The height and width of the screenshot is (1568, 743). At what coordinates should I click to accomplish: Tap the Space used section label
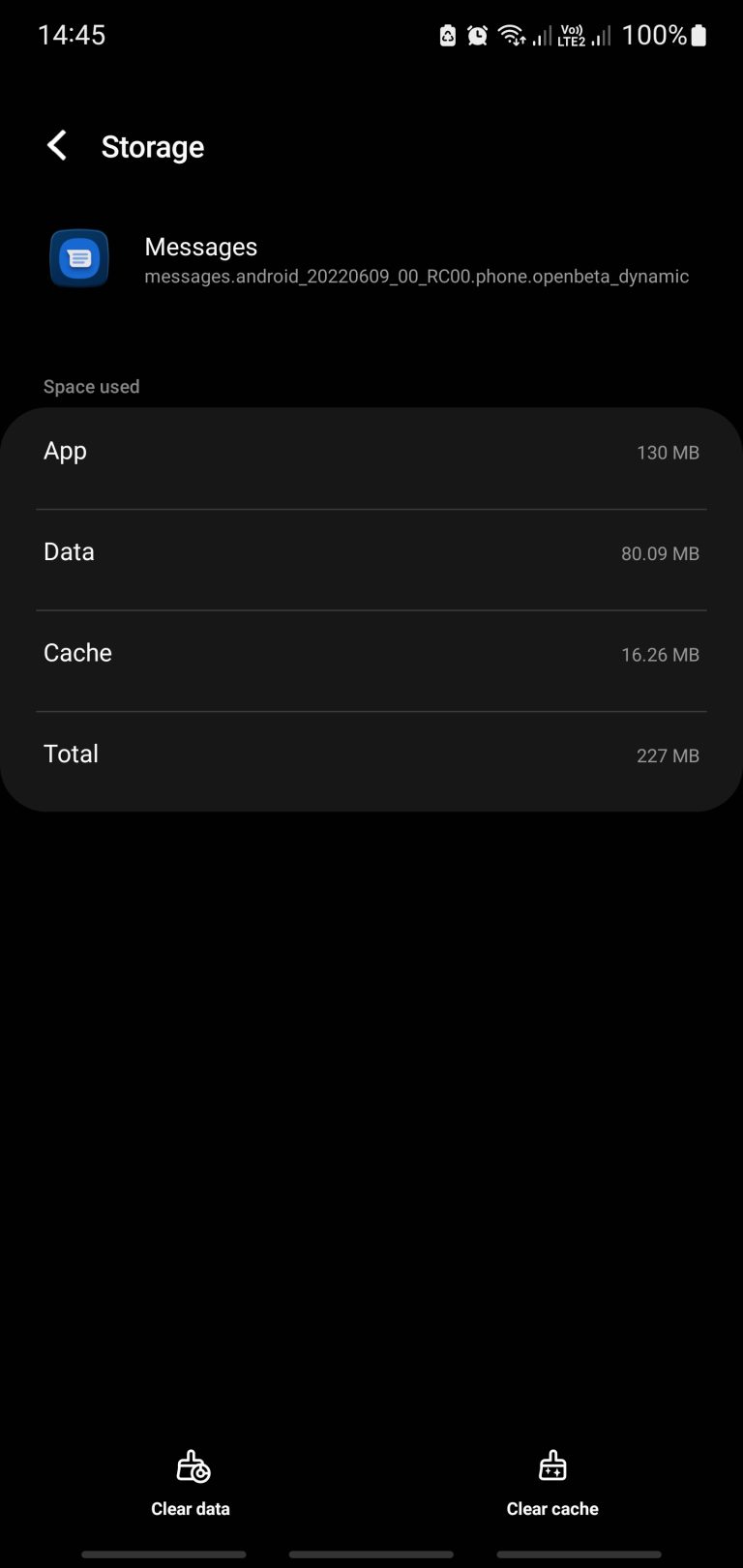click(x=91, y=386)
